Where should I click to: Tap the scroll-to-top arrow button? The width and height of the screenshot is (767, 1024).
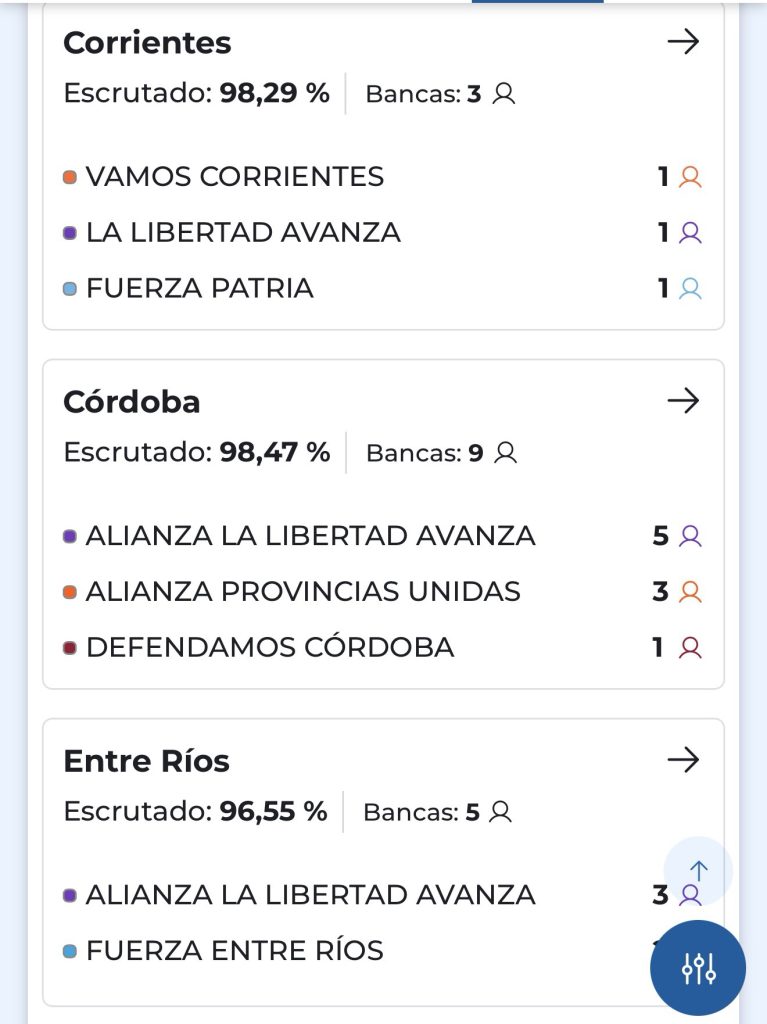coord(698,870)
